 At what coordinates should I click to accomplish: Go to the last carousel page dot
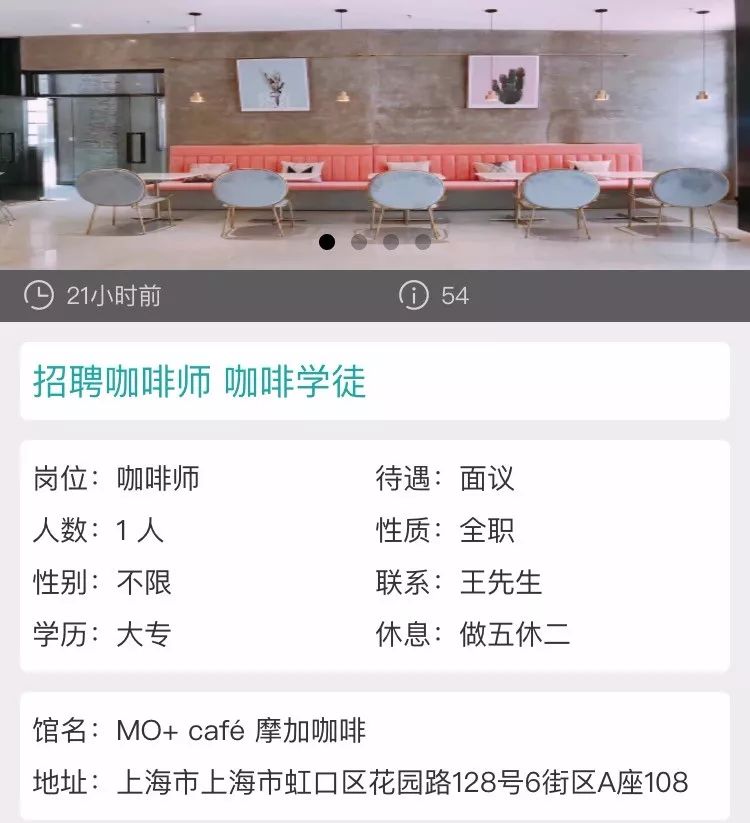click(423, 242)
